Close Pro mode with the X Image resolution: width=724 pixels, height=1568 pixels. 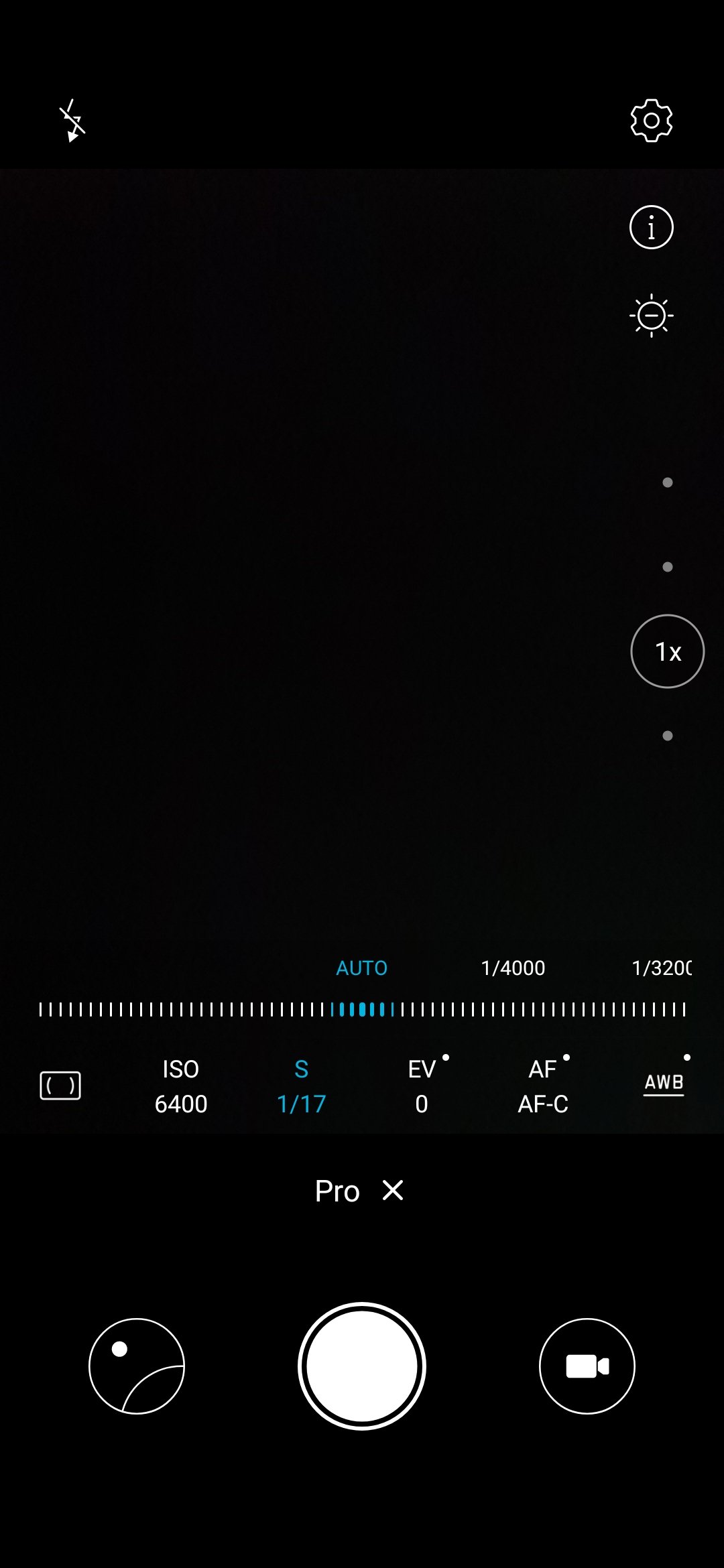[393, 1191]
